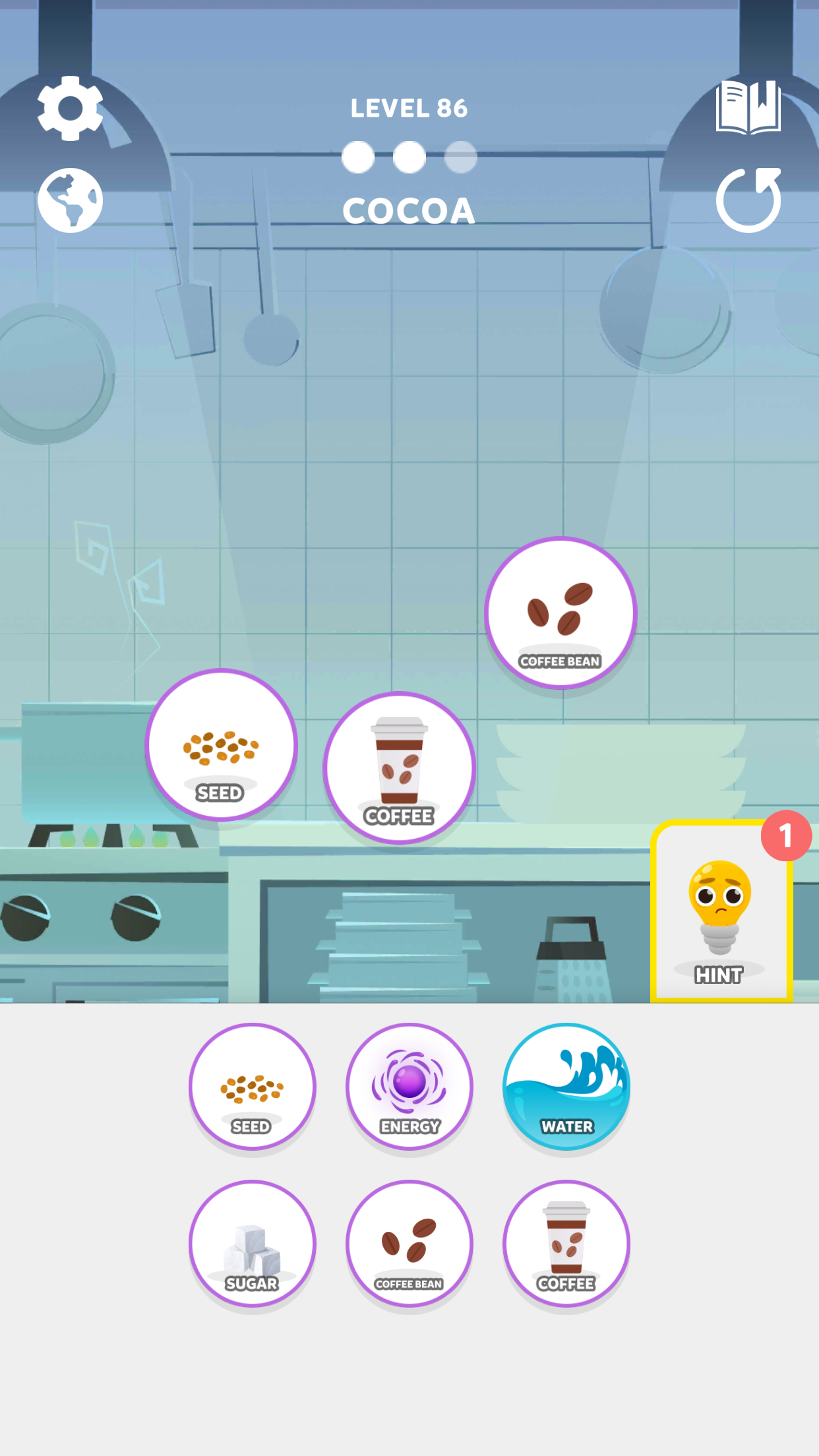Open the globe language menu
The image size is (819, 1456).
point(70,200)
